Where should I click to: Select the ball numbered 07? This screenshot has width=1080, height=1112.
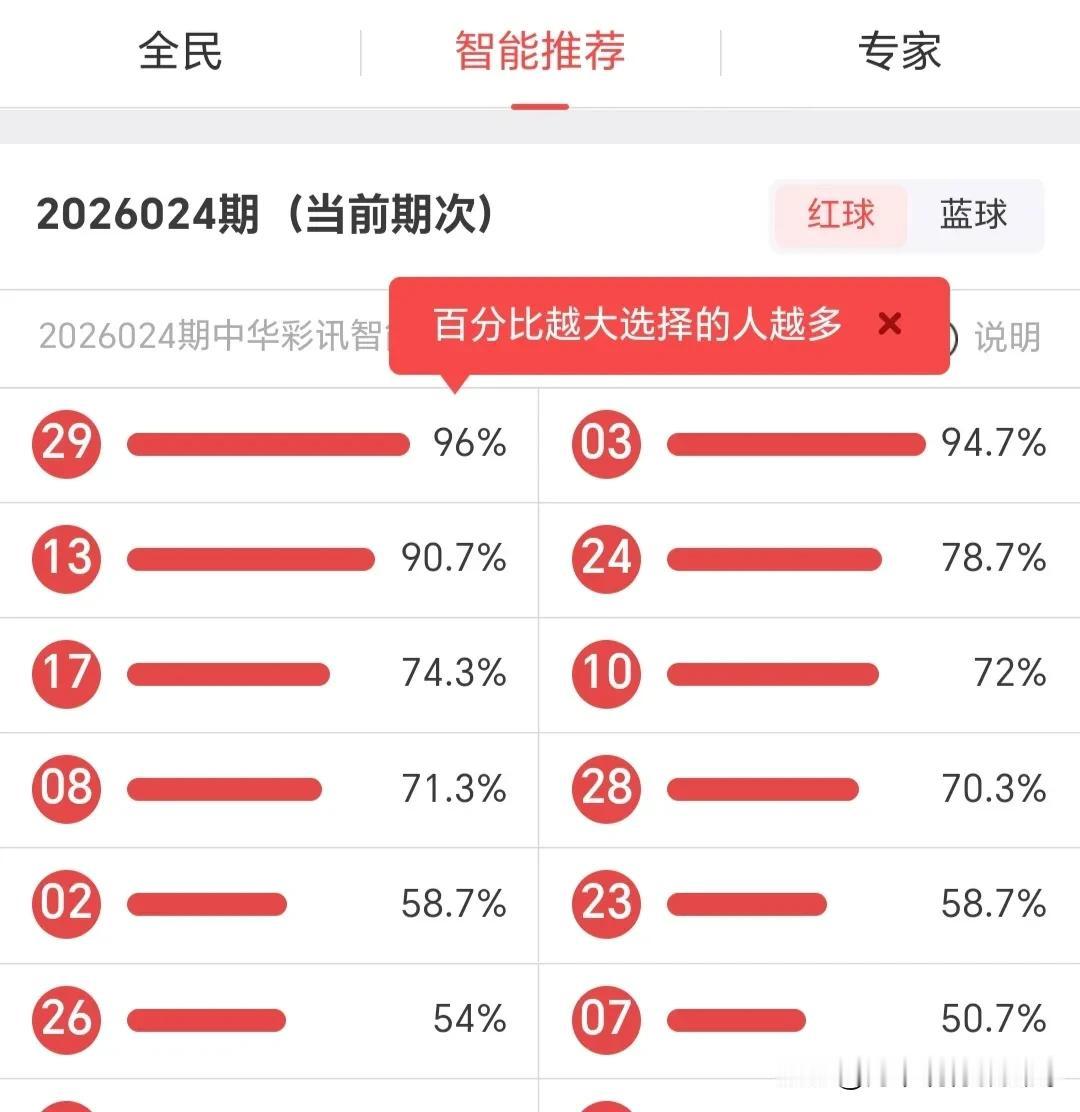(x=605, y=1020)
